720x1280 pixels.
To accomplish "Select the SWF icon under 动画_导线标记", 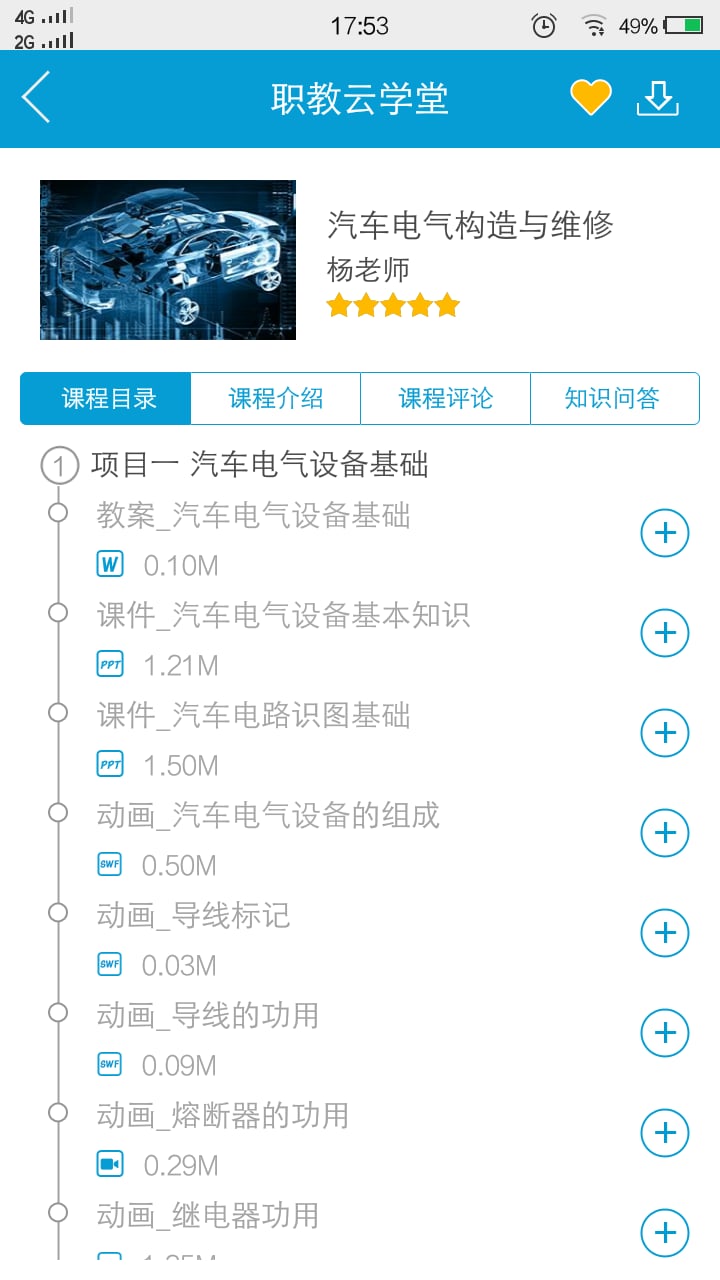I will click(108, 963).
